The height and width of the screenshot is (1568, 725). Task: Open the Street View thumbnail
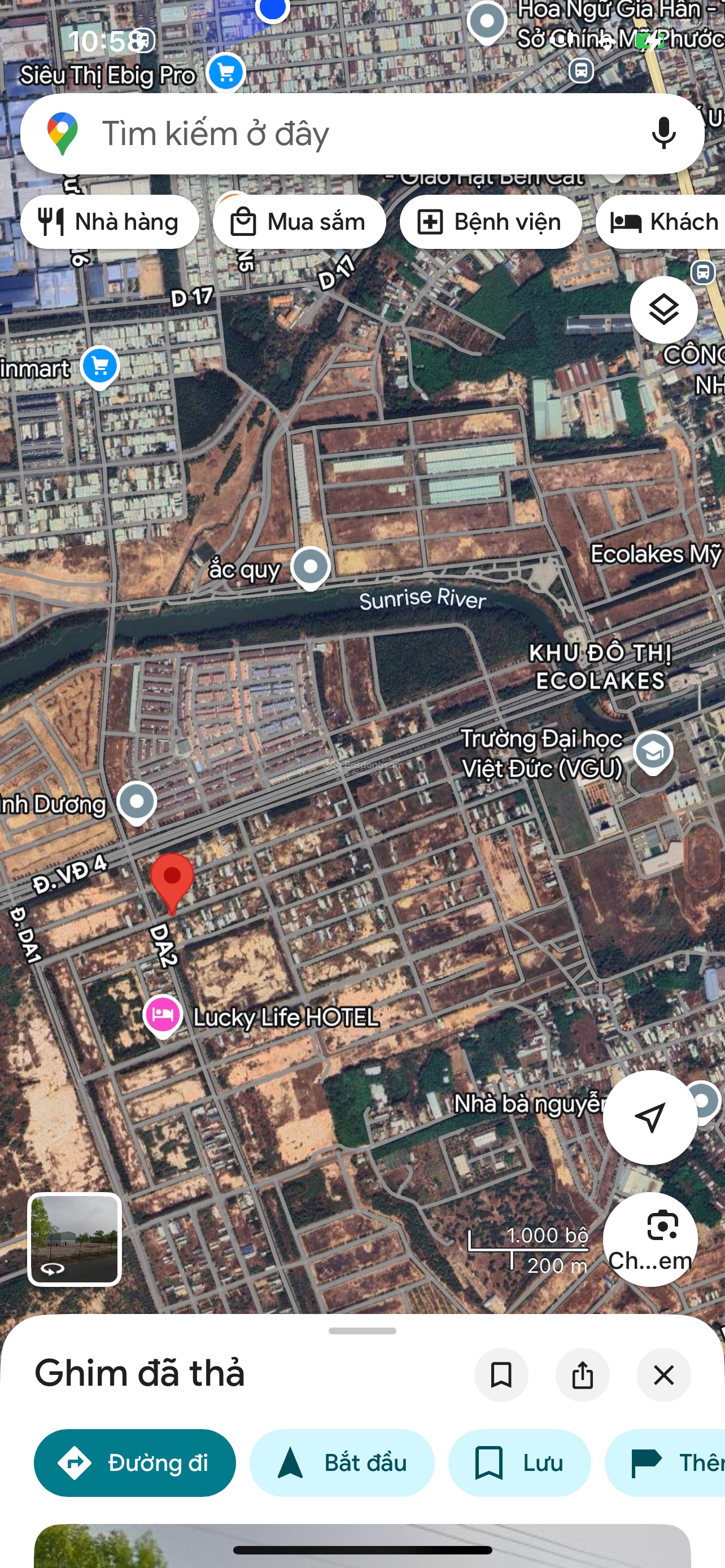[75, 1239]
